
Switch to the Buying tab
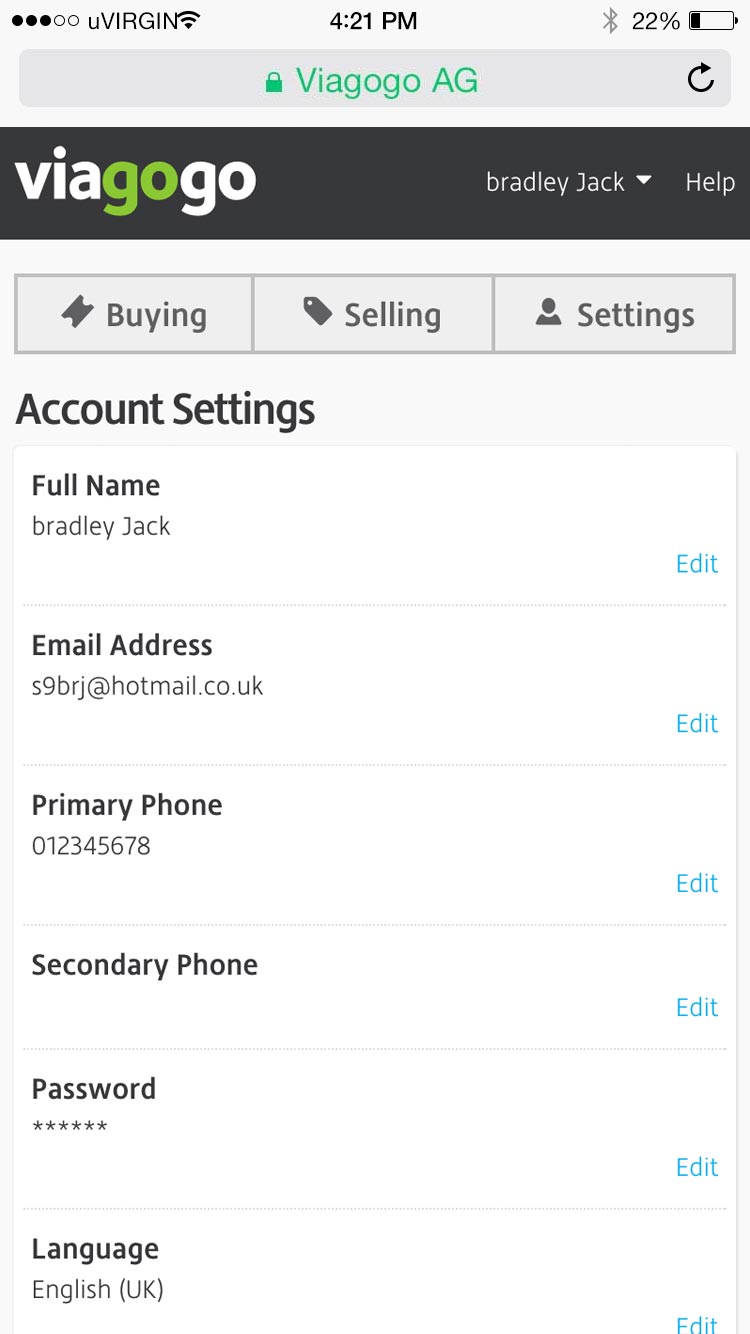134,315
